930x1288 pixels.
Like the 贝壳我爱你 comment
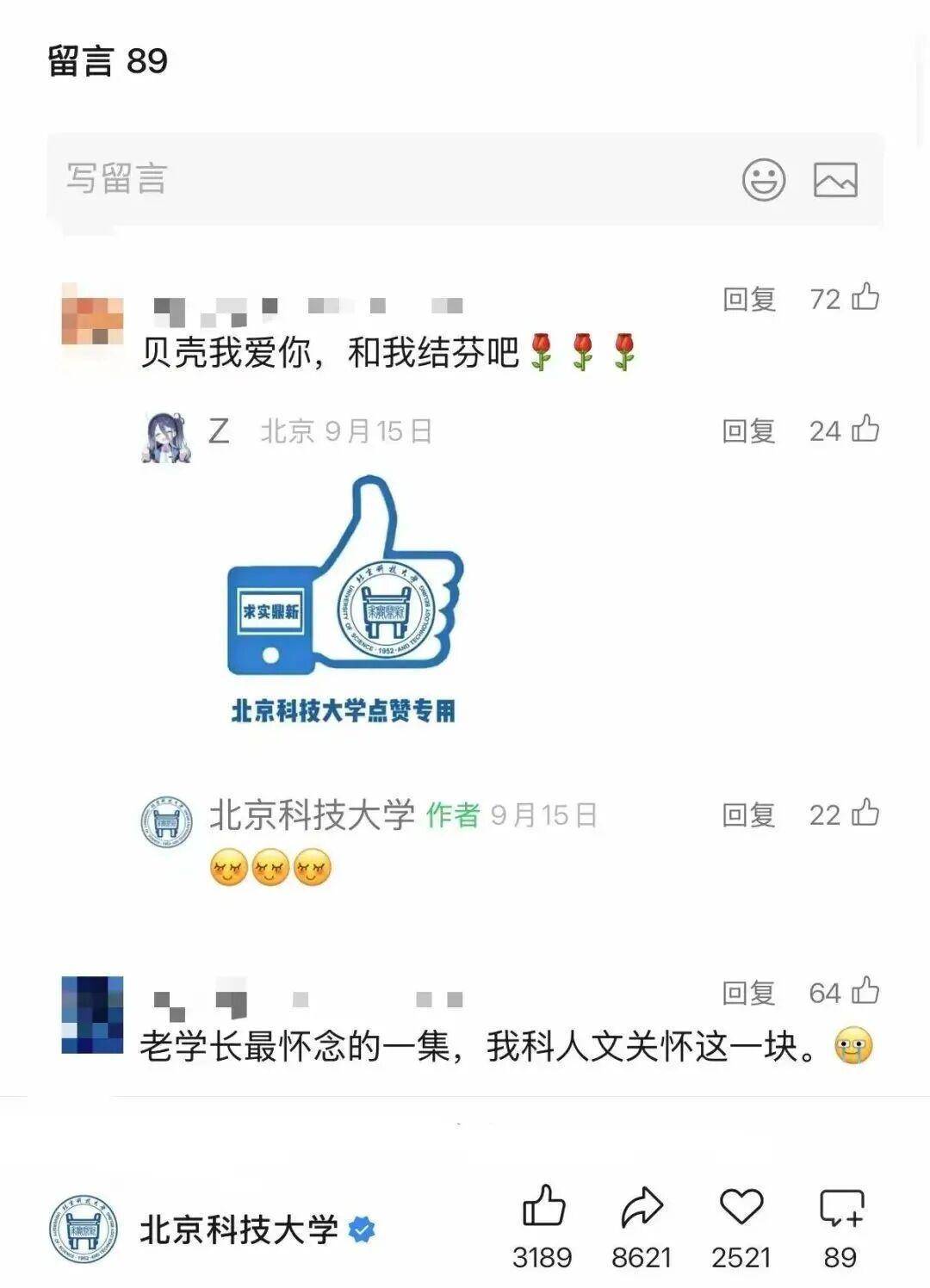pos(865,297)
